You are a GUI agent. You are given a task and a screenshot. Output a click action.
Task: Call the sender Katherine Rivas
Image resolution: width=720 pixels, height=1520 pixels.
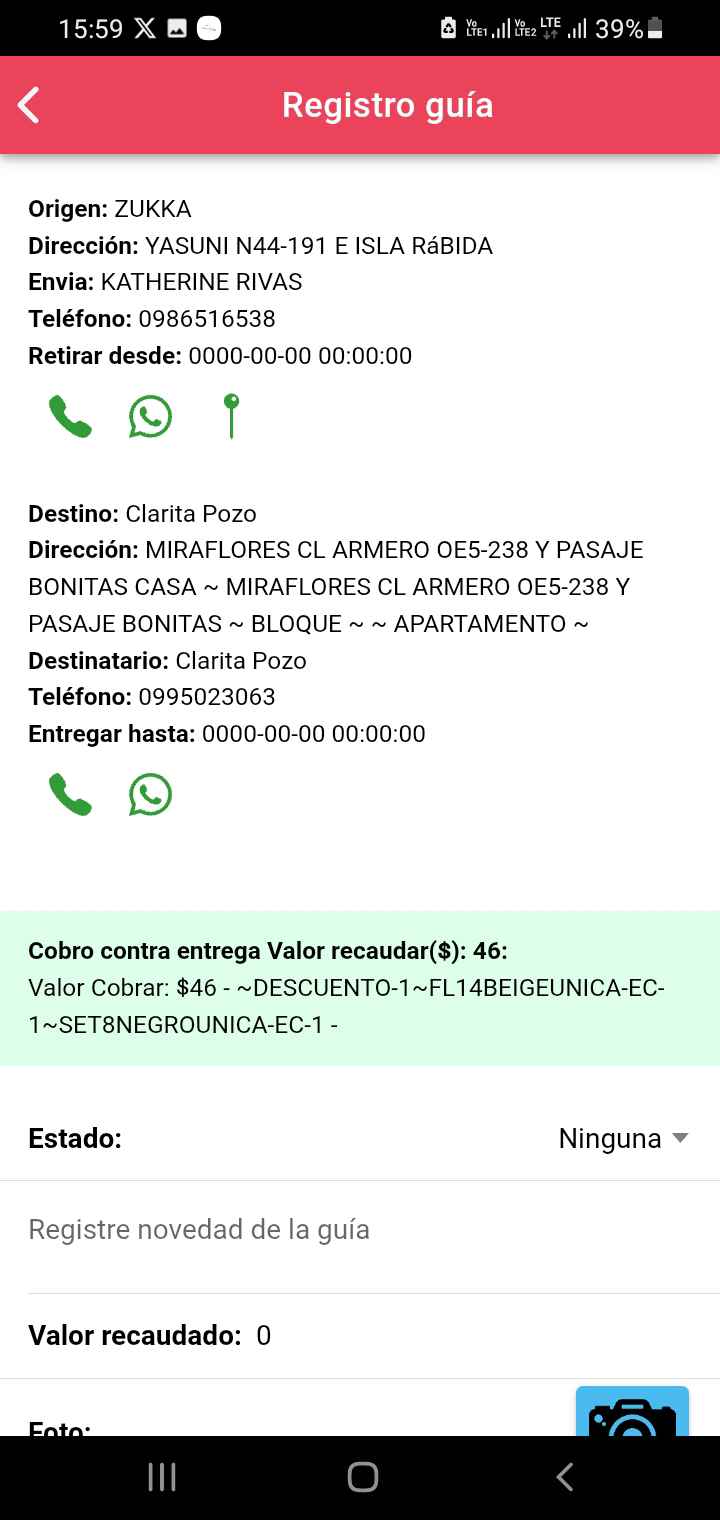coord(70,417)
